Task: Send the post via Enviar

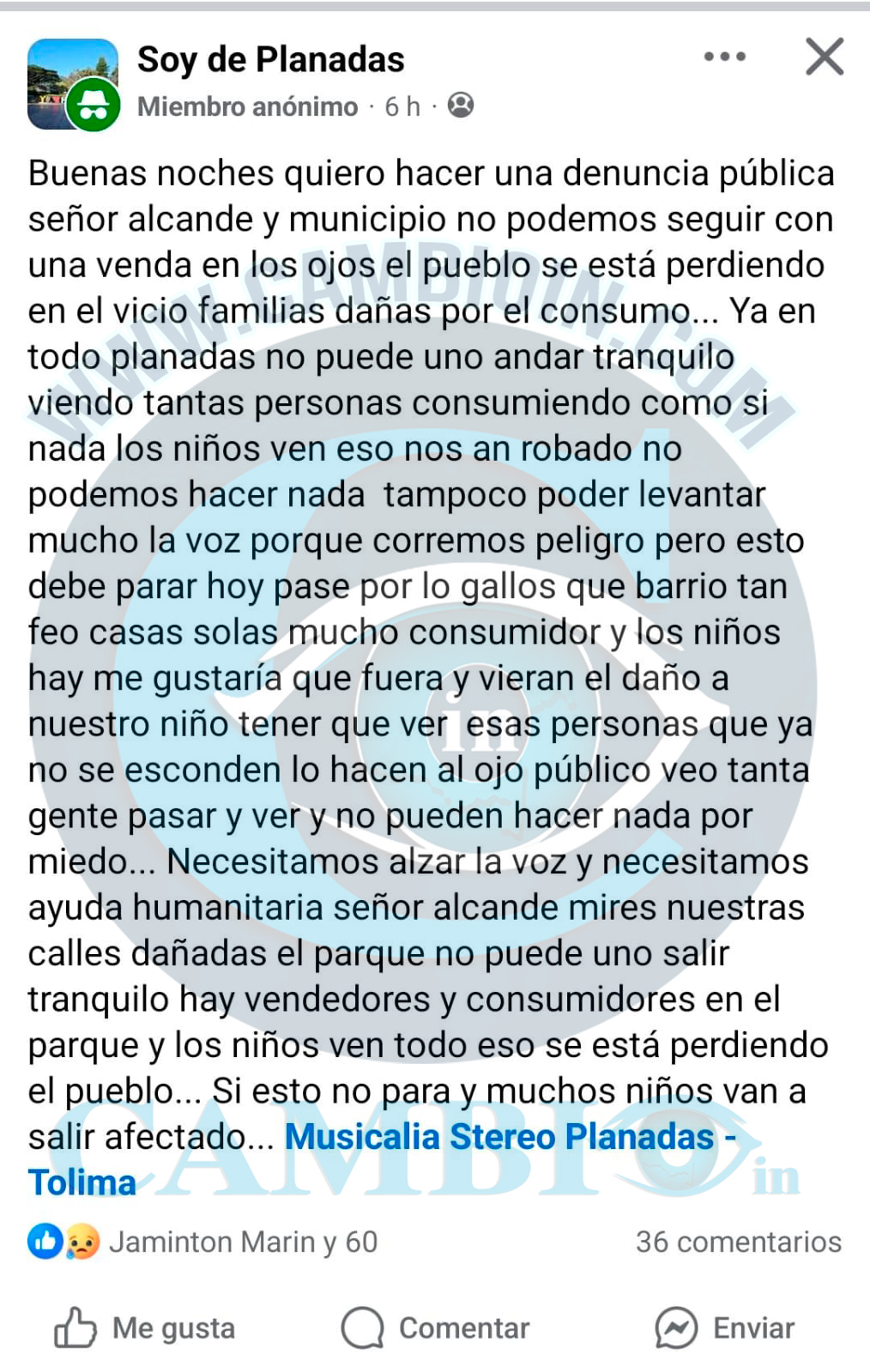Action: (725, 1327)
